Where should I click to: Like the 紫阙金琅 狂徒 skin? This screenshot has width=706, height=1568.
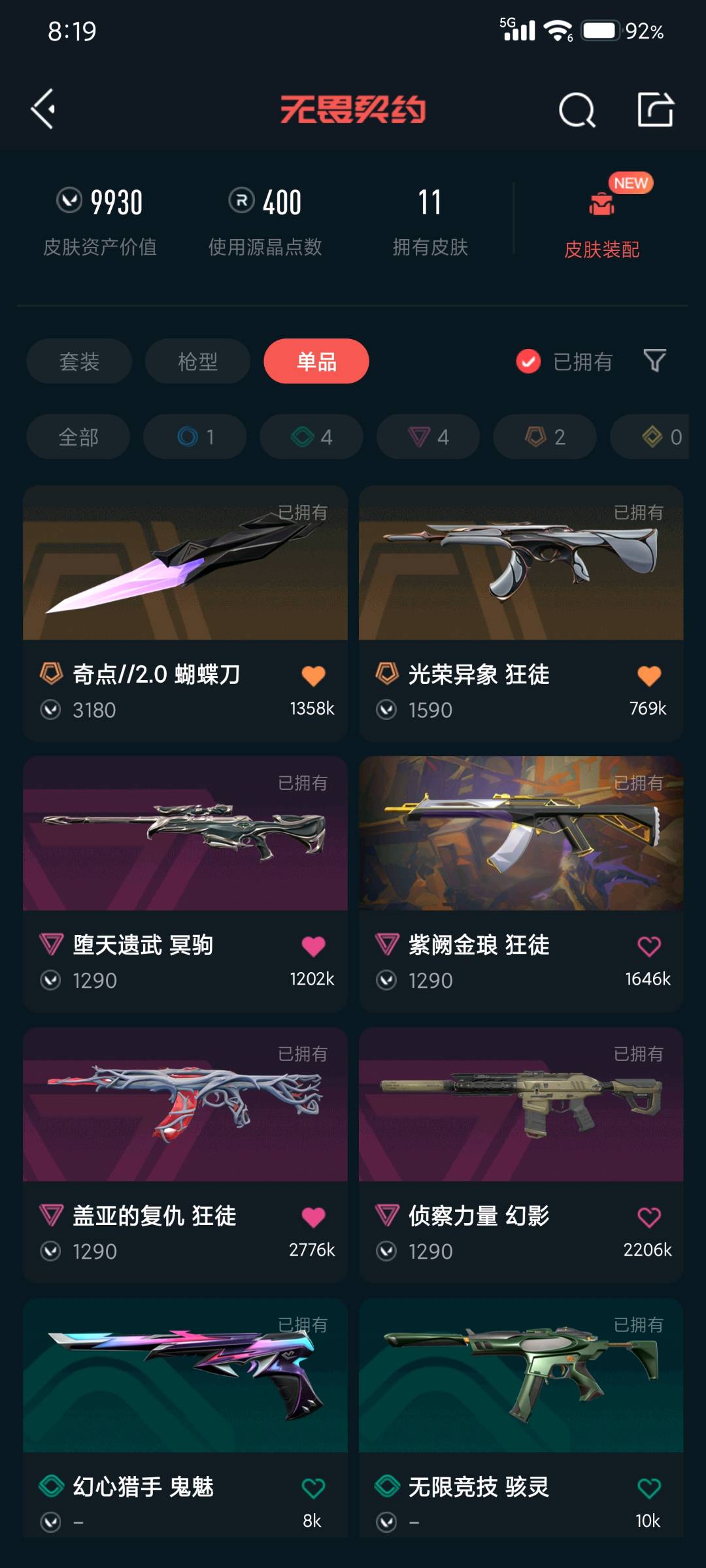648,946
